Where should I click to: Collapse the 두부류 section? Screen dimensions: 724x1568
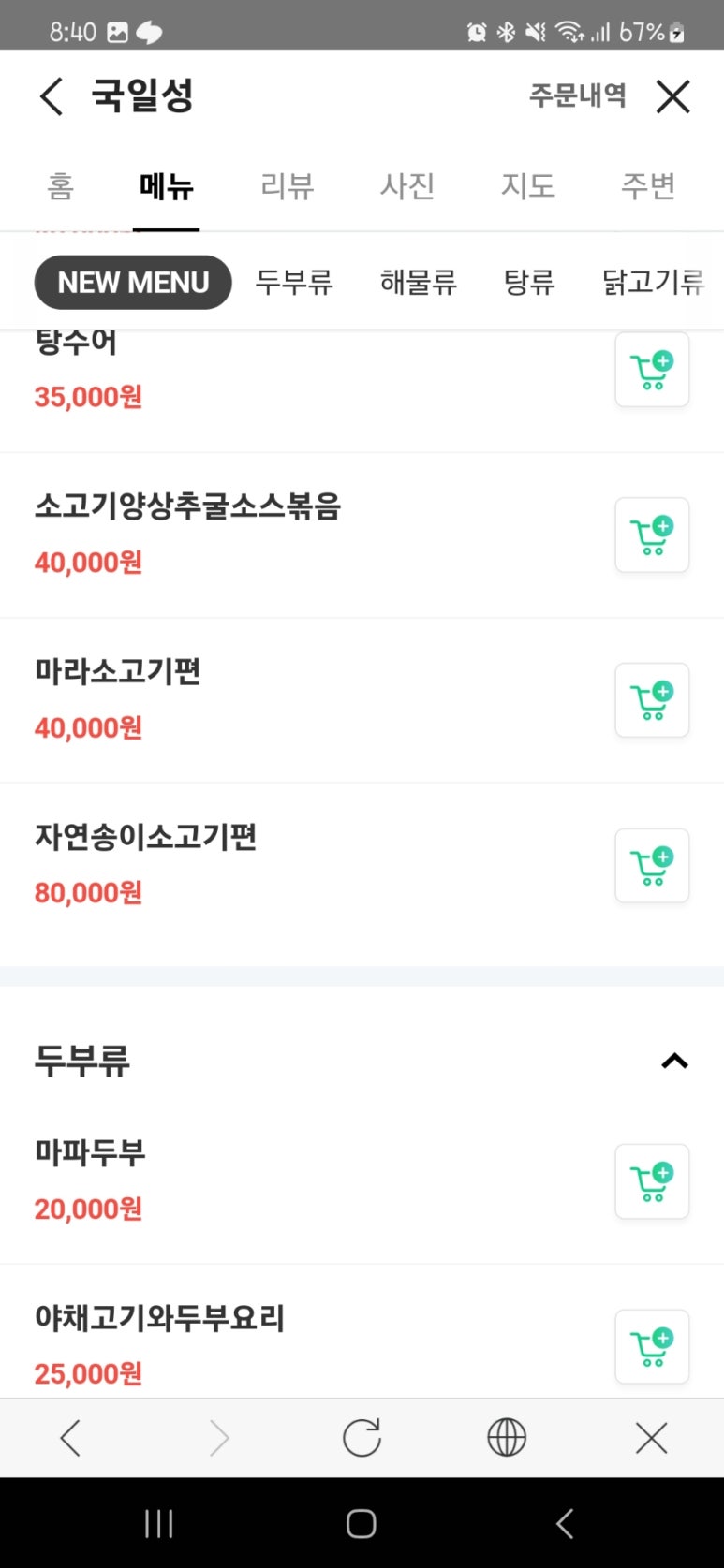tap(674, 1061)
